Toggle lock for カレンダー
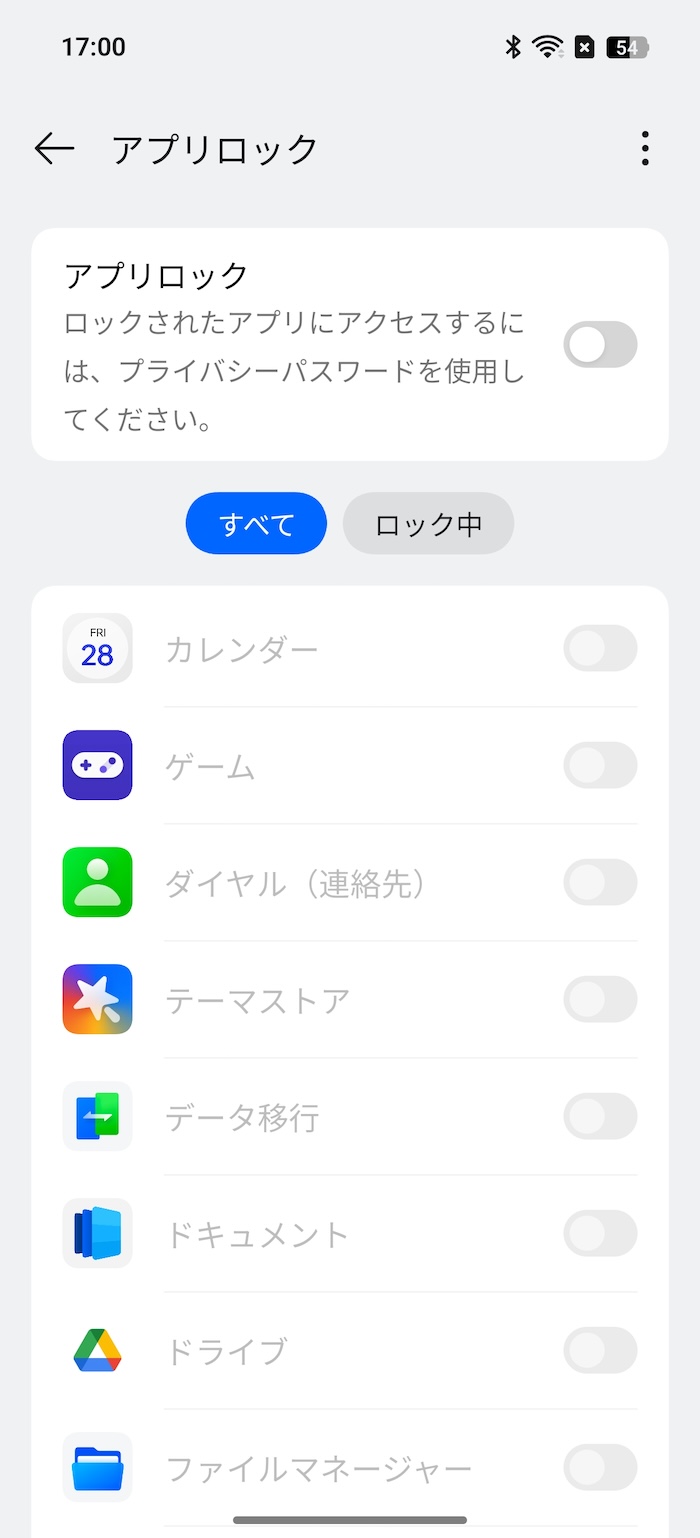700x1538 pixels. click(600, 648)
